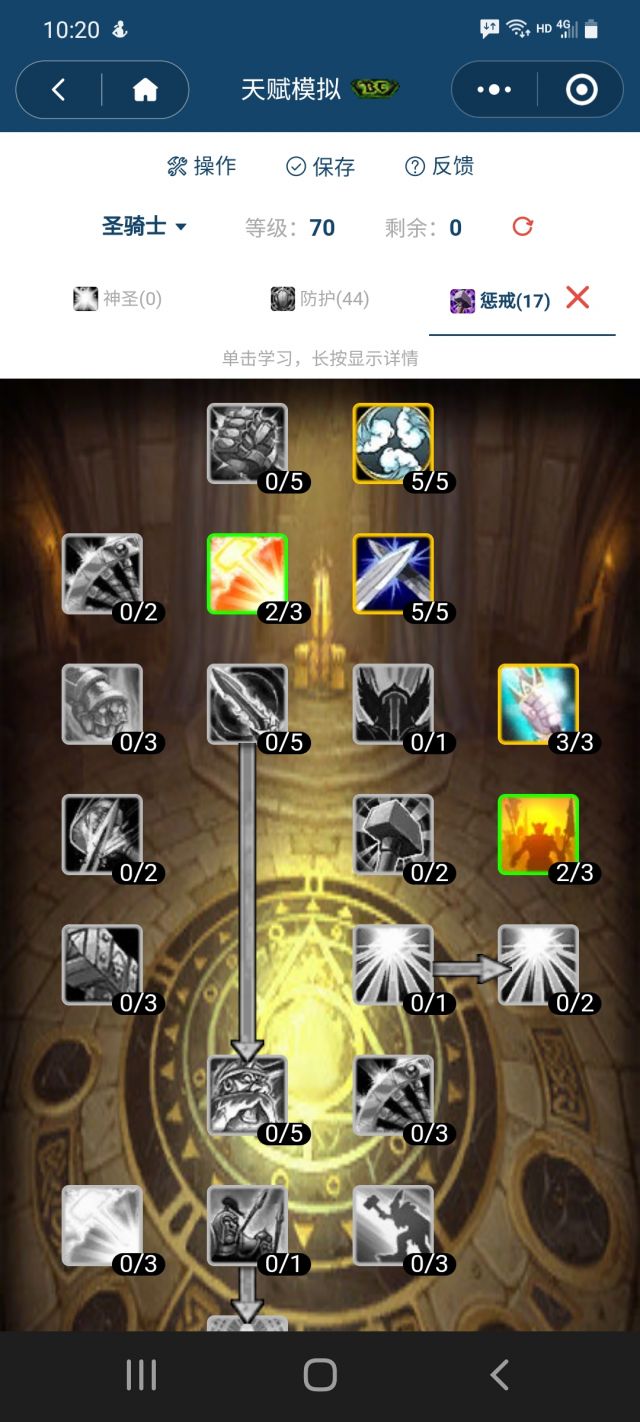Switch to the 神圣(0) talent tab
Viewport: 640px width, 1422px height.
[118, 299]
